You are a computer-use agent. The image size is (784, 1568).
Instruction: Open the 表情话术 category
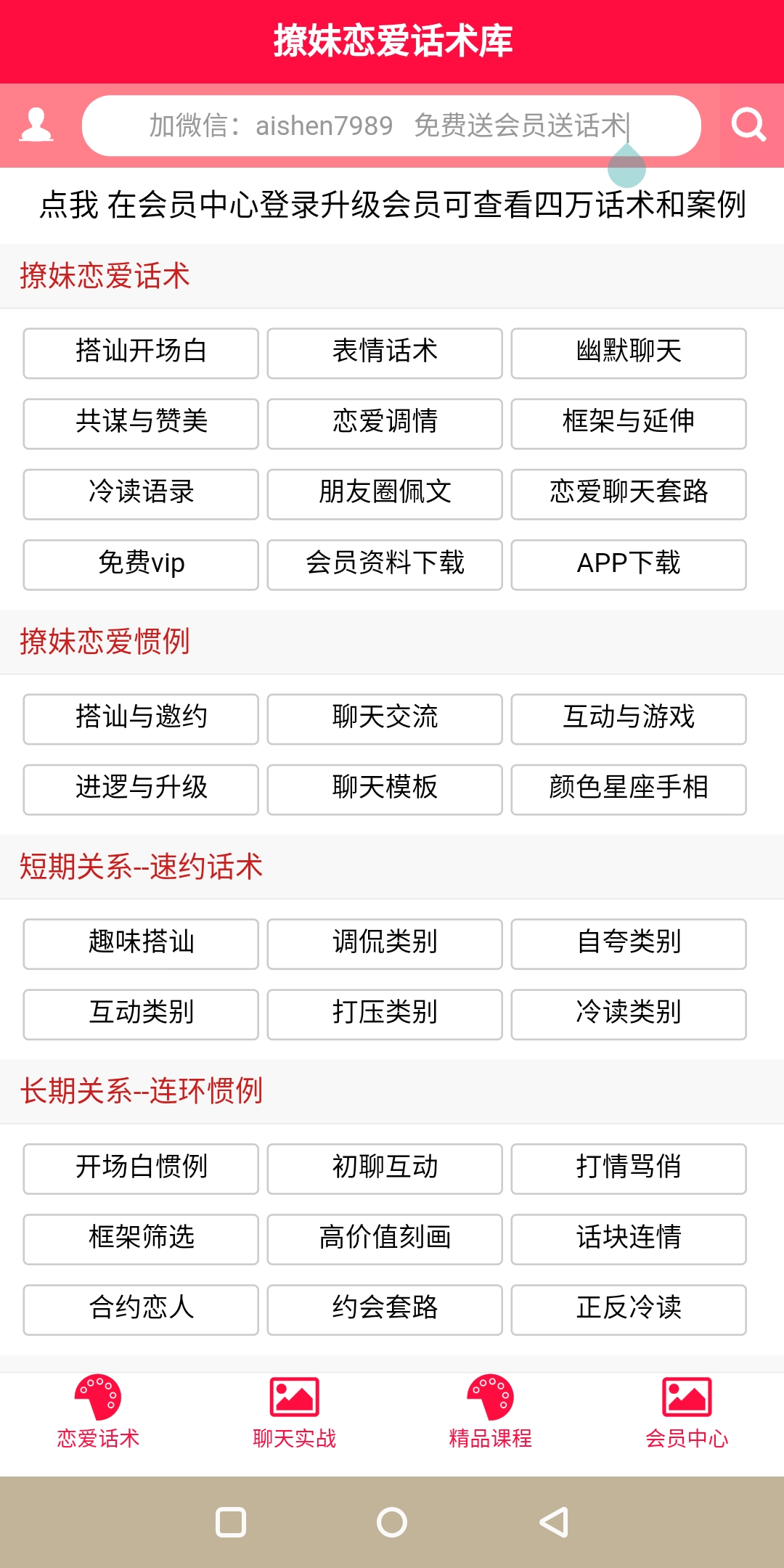coord(385,353)
